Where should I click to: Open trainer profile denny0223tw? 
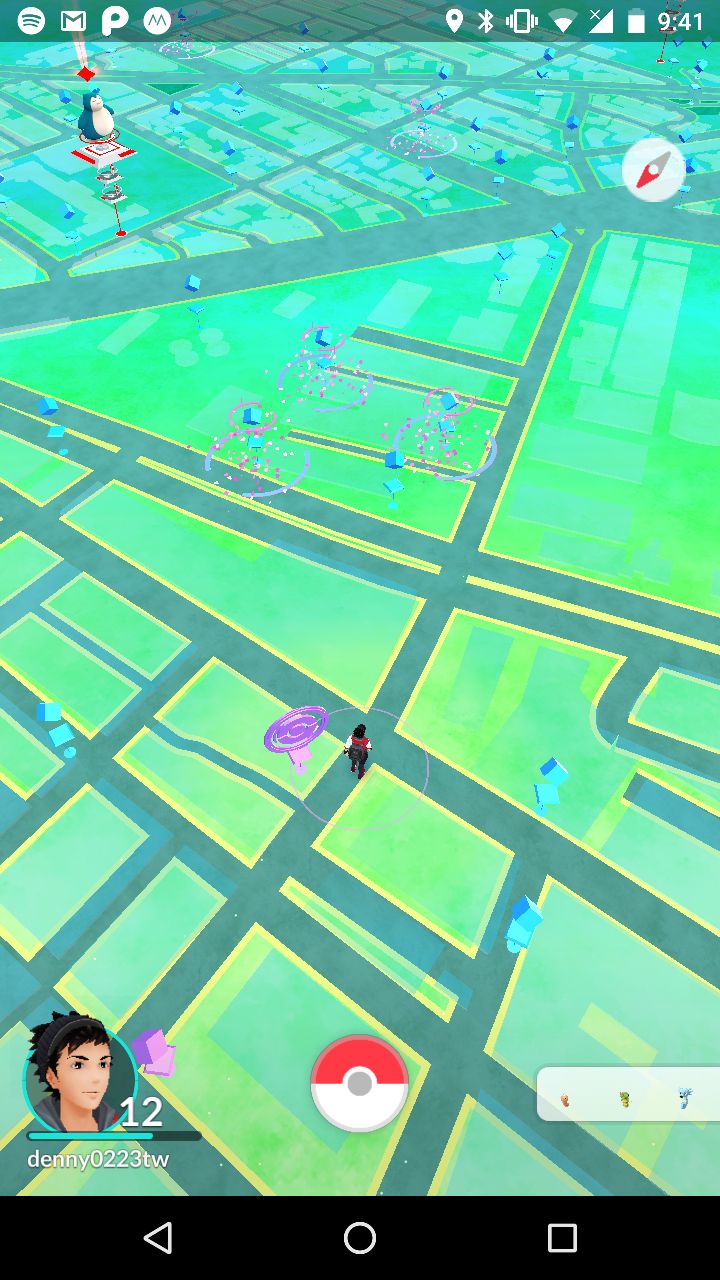point(80,1077)
